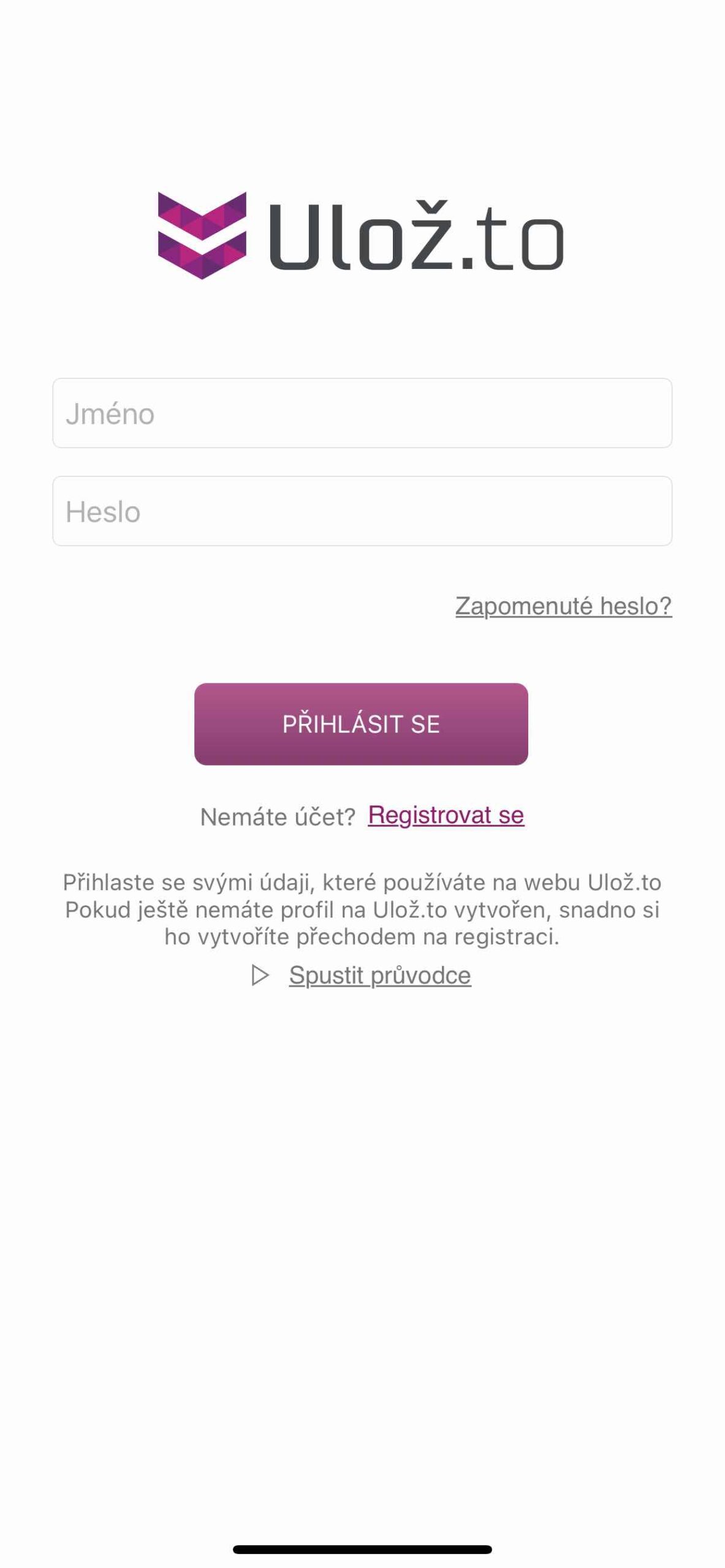The width and height of the screenshot is (725, 1568).
Task: Click the registration instructions paragraph
Action: 362,908
